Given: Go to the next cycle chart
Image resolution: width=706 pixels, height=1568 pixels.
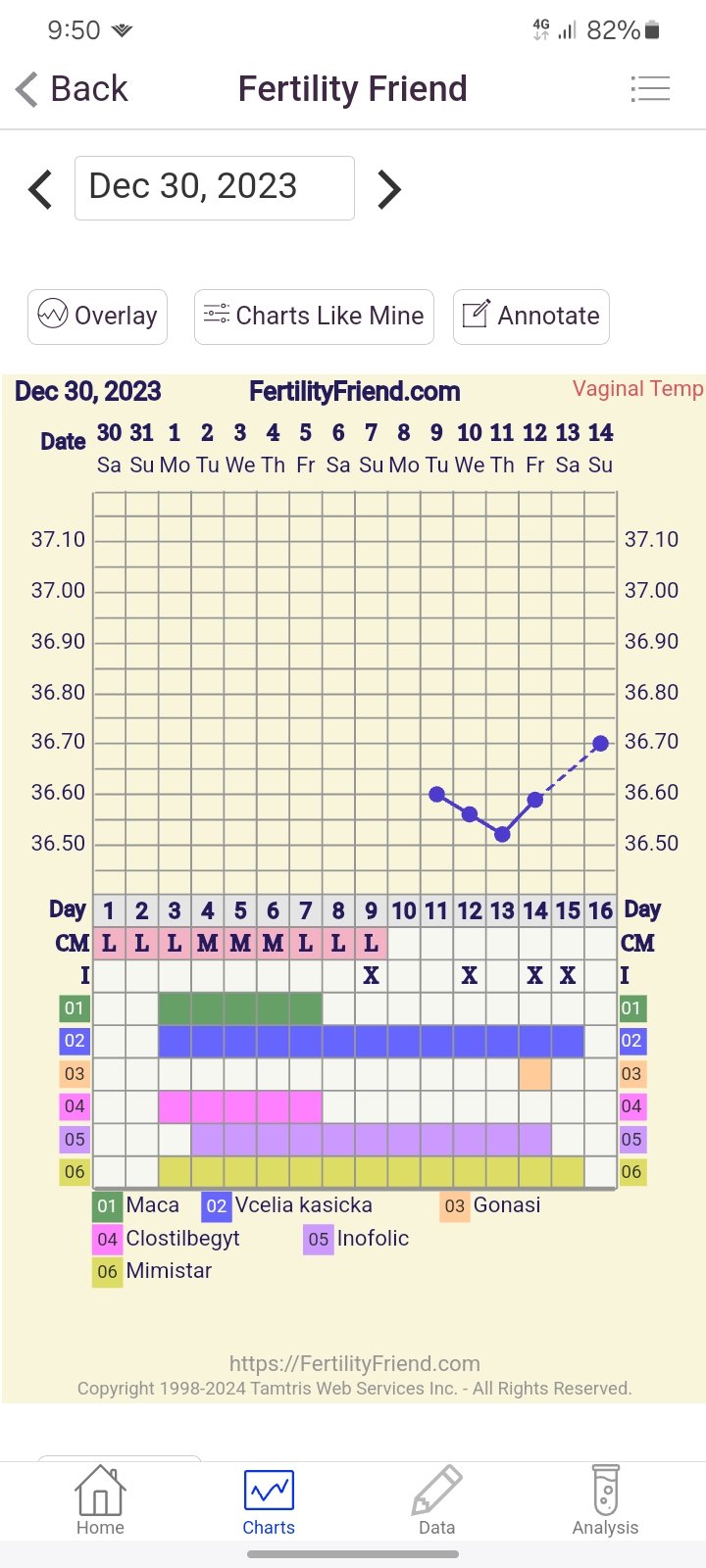Looking at the screenshot, I should click(x=389, y=189).
